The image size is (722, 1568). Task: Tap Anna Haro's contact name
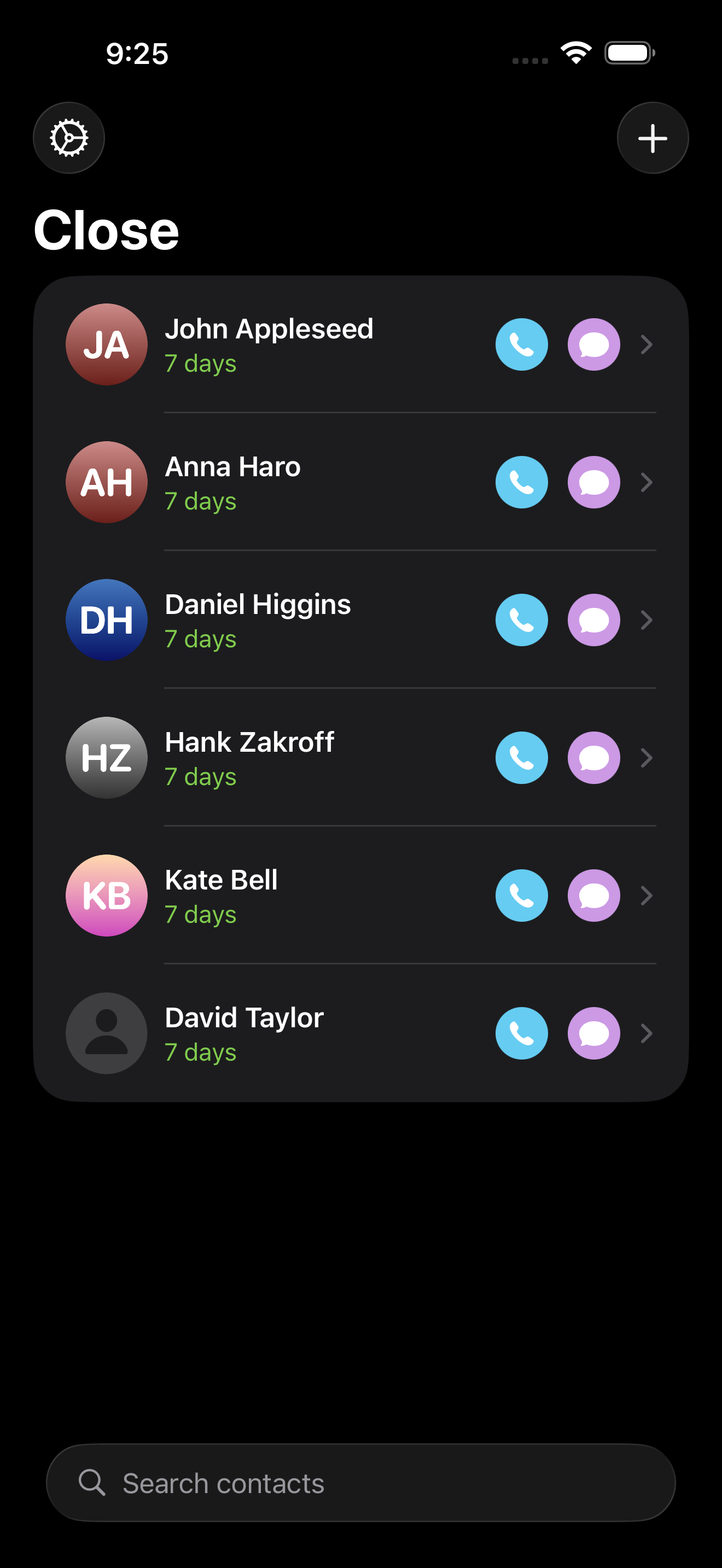[232, 466]
